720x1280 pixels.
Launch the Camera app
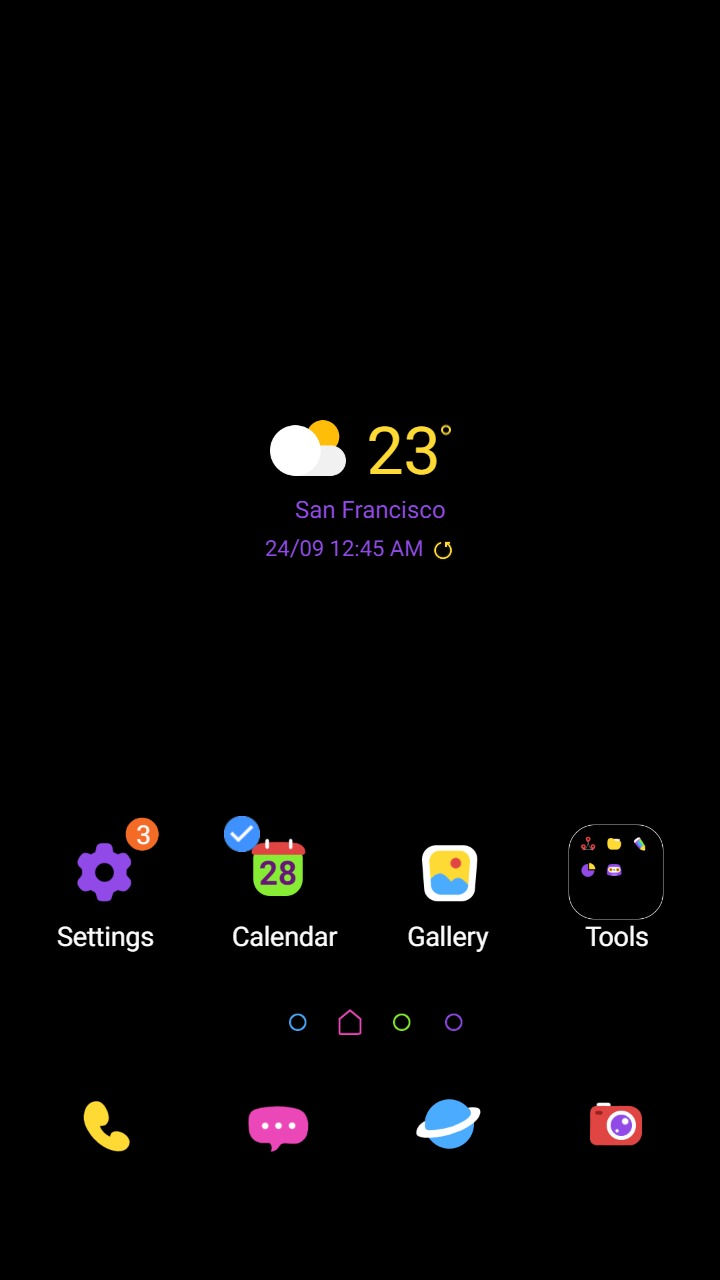(x=616, y=1125)
